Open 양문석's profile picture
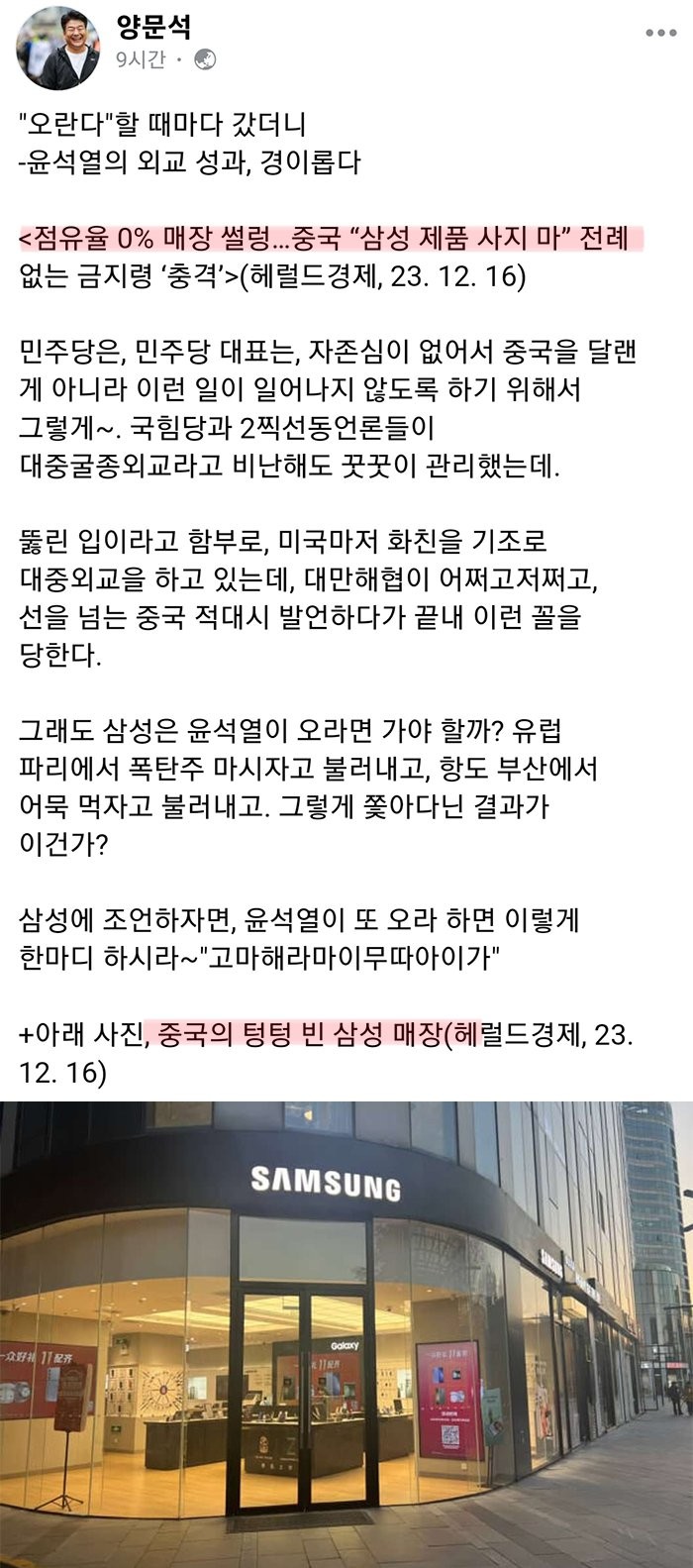The width and height of the screenshot is (693, 1568). [x=58, y=47]
